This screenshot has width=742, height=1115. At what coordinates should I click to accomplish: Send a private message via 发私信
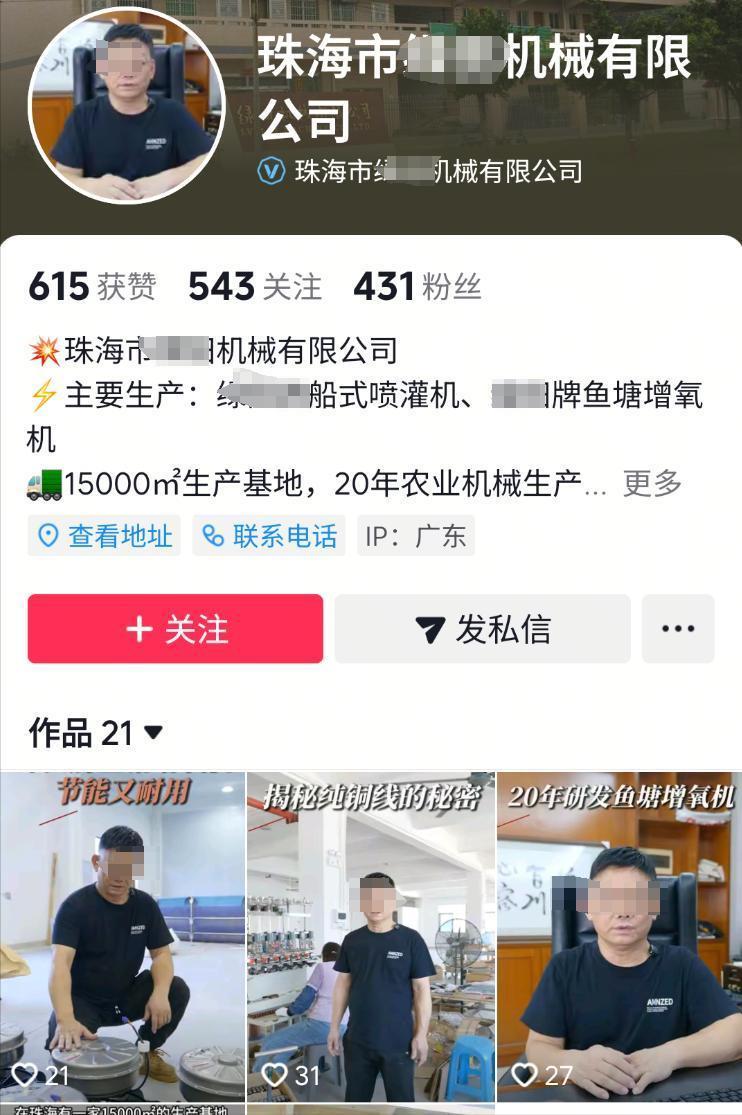pyautogui.click(x=482, y=629)
